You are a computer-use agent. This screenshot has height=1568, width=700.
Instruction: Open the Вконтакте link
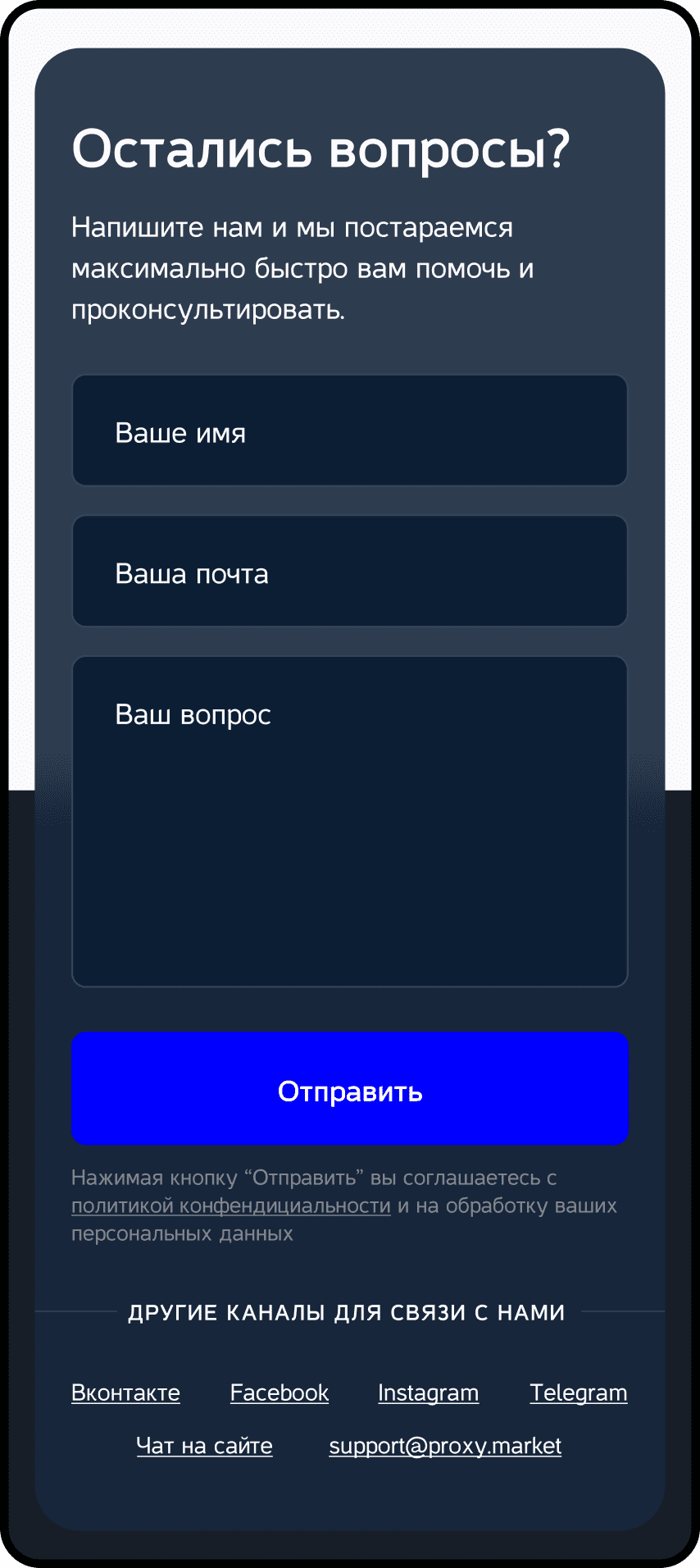(125, 1393)
